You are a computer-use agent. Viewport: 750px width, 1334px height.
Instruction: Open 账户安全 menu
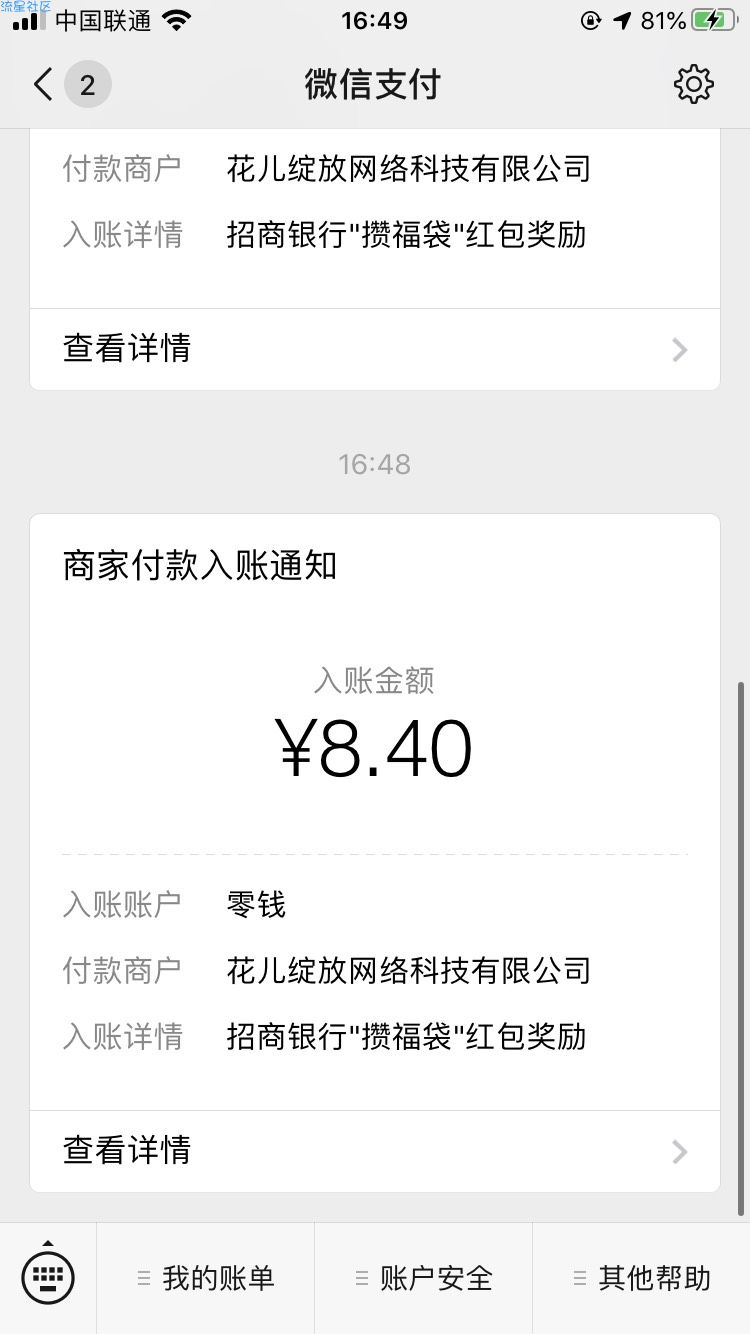pos(424,1278)
